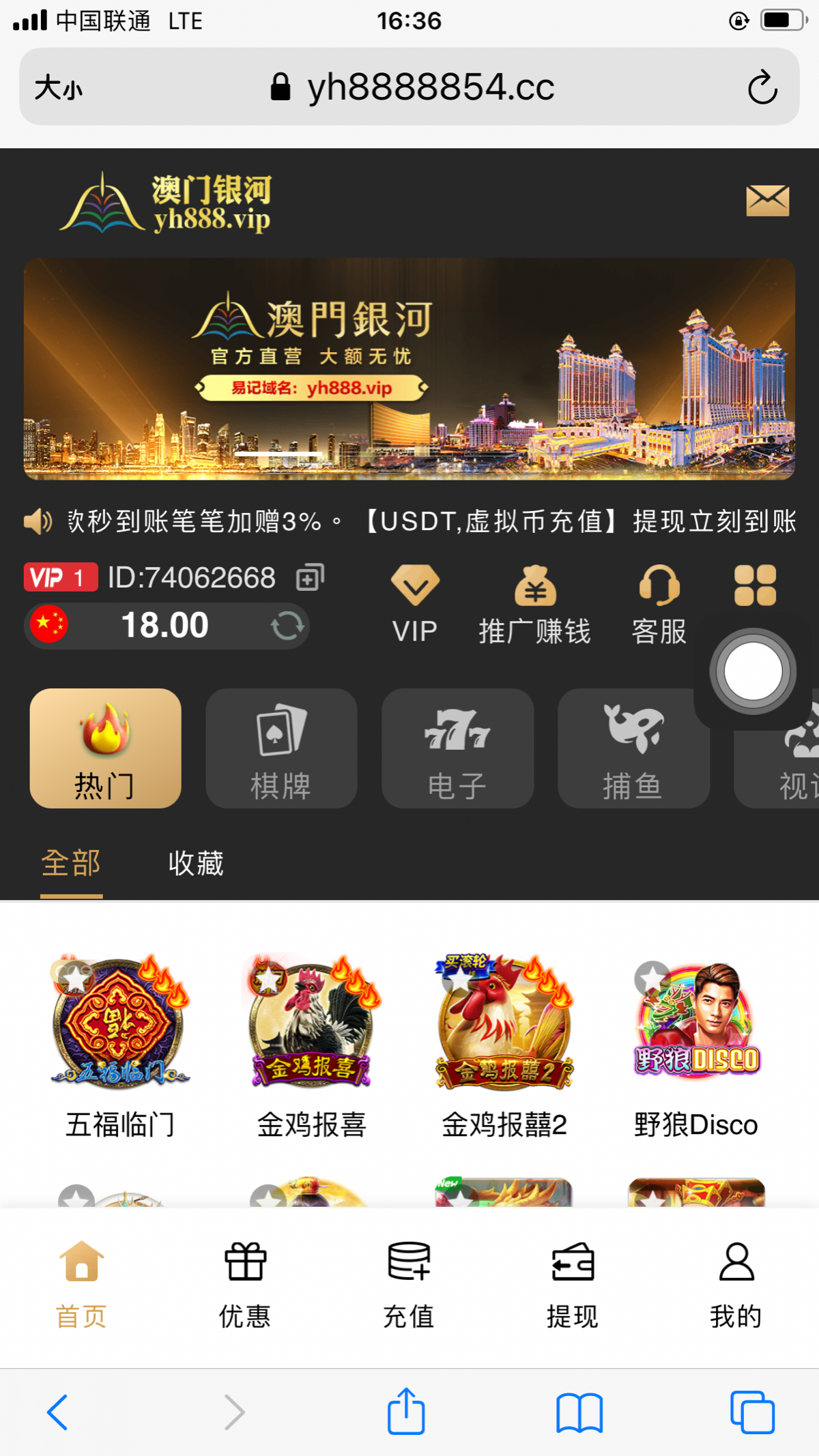Viewport: 819px width, 1456px height.
Task: Favorite the 野狼Disco game star
Action: tap(652, 978)
